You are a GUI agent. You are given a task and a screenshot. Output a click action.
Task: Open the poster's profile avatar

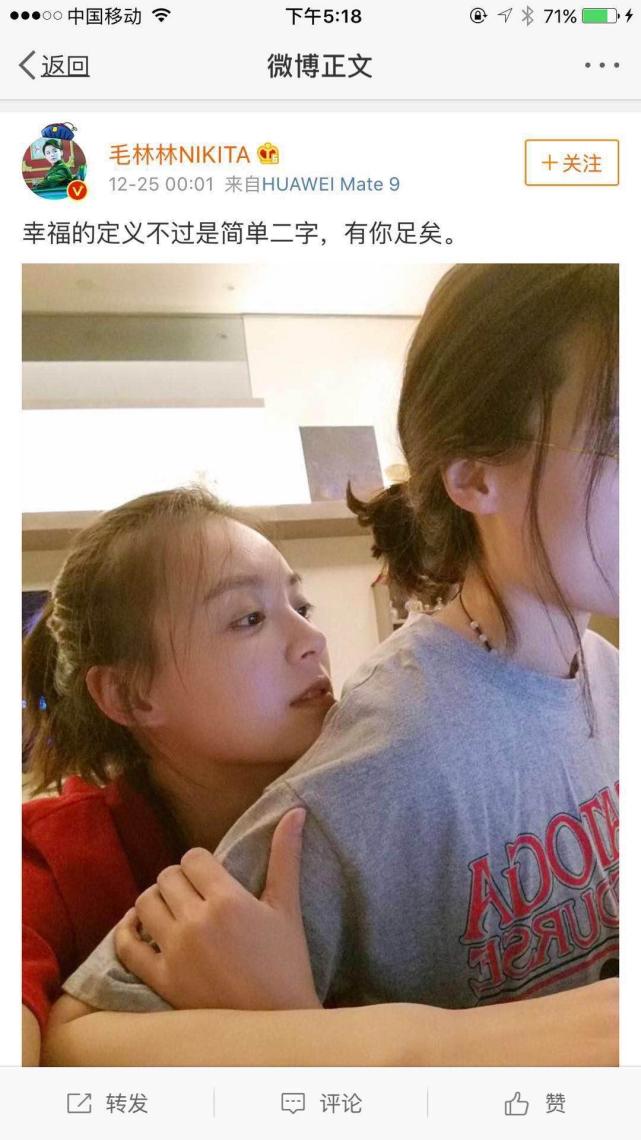[54, 163]
